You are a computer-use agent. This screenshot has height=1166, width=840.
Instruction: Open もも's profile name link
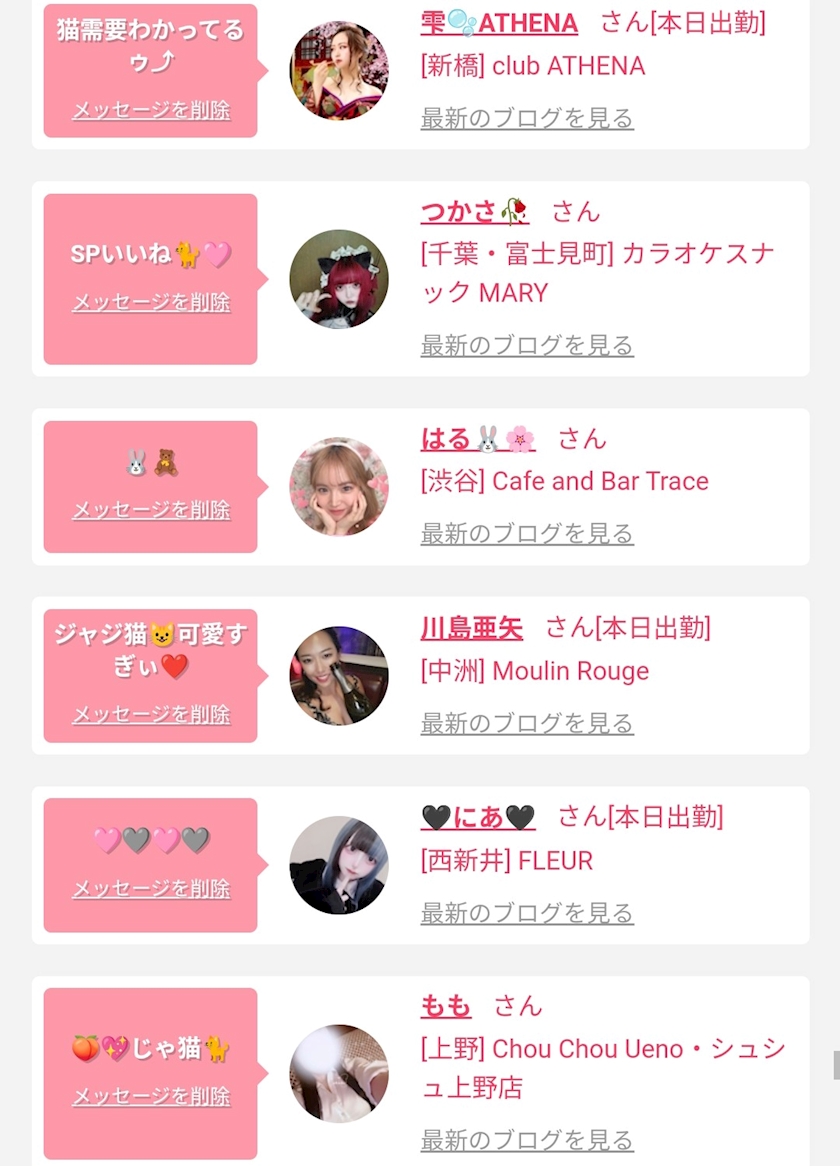pyautogui.click(x=445, y=1006)
